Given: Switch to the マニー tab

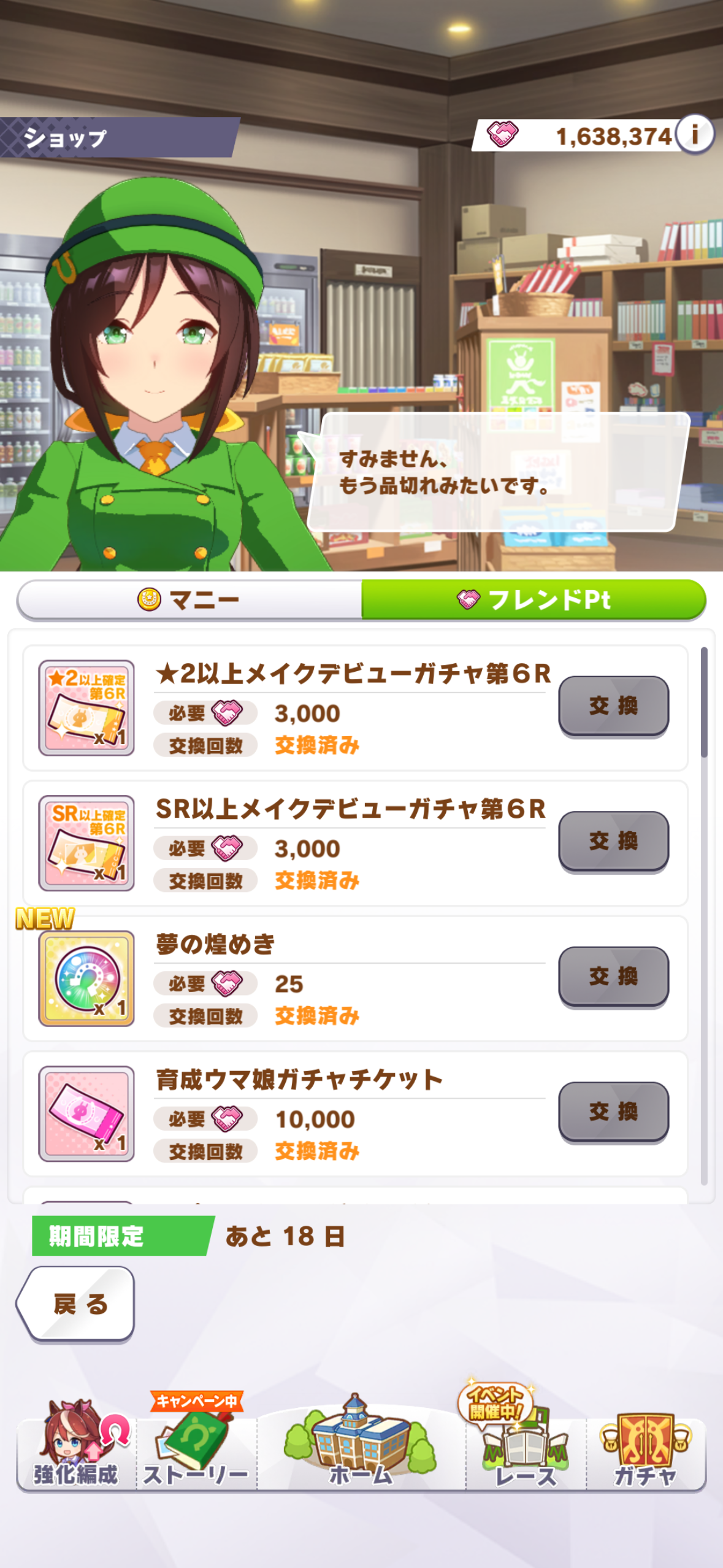Looking at the screenshot, I should tap(189, 599).
